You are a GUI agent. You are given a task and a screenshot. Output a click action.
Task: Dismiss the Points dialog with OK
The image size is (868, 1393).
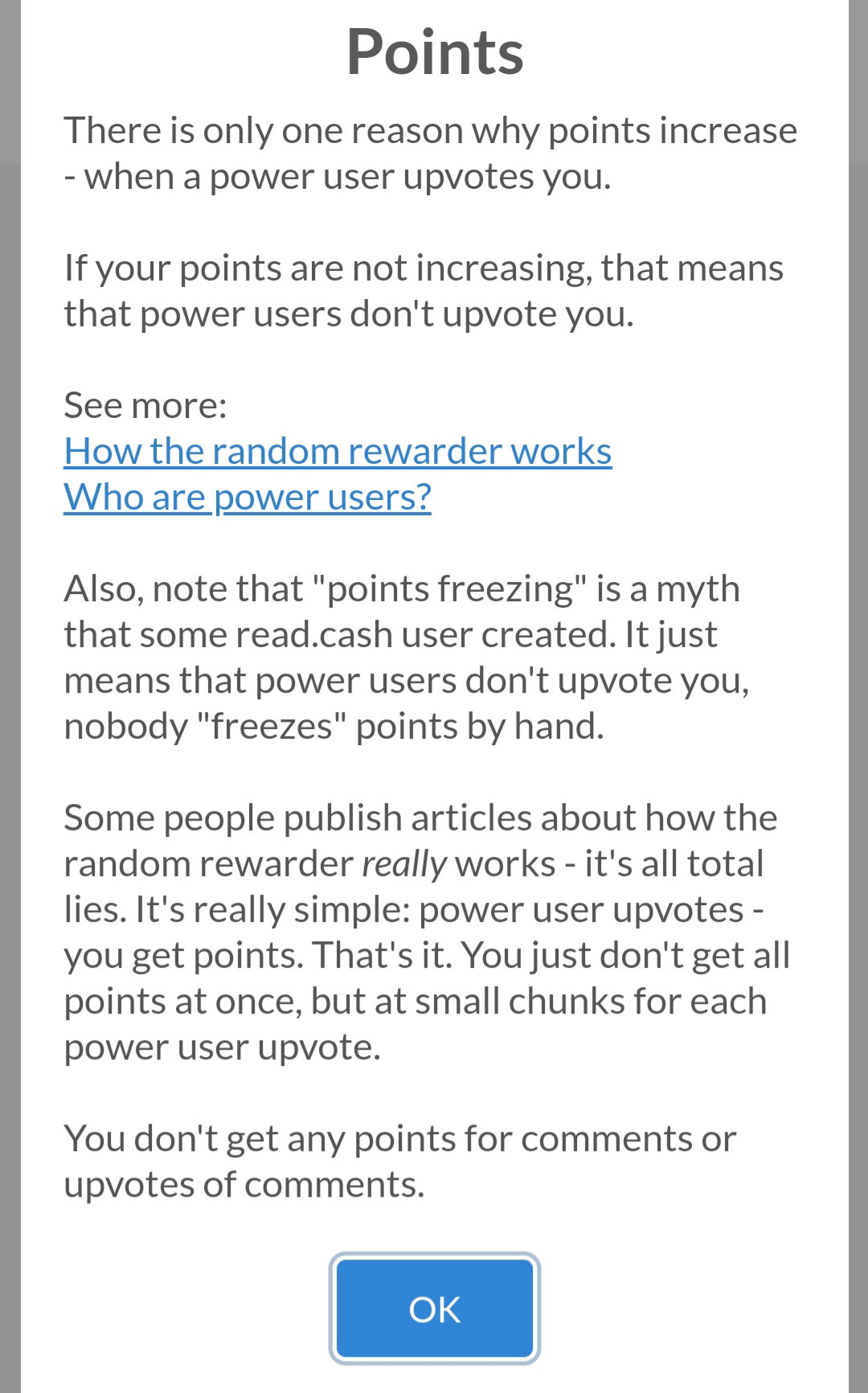click(435, 1309)
